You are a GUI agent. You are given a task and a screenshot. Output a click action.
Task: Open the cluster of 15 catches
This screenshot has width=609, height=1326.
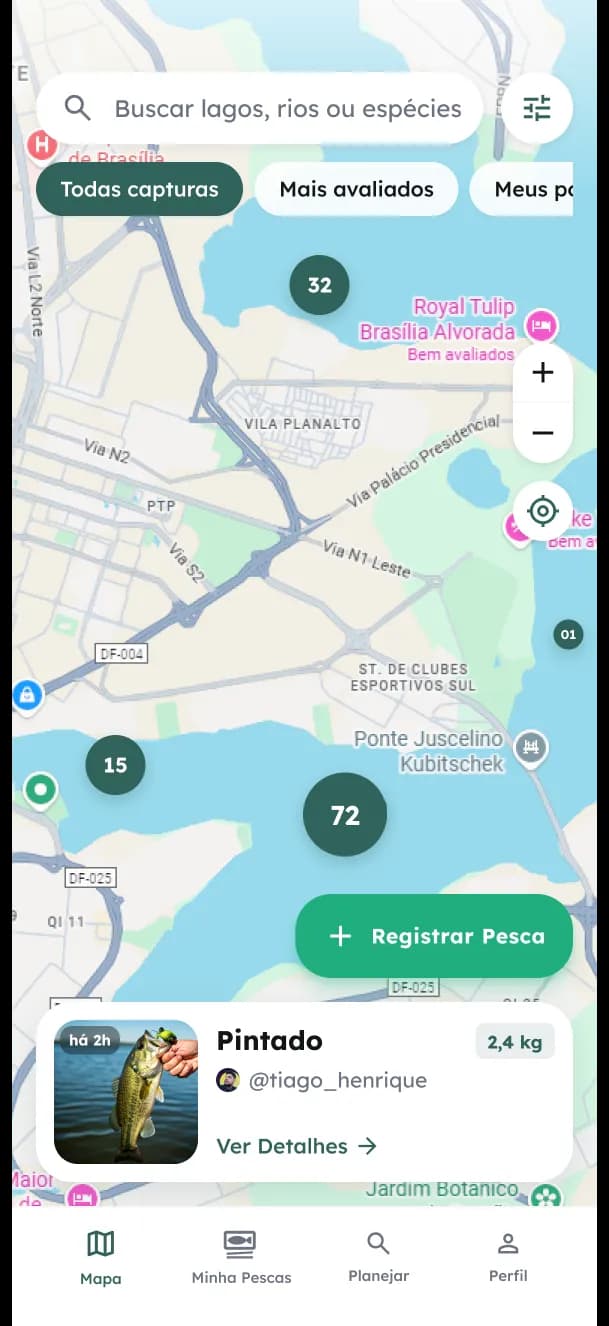pyautogui.click(x=115, y=765)
